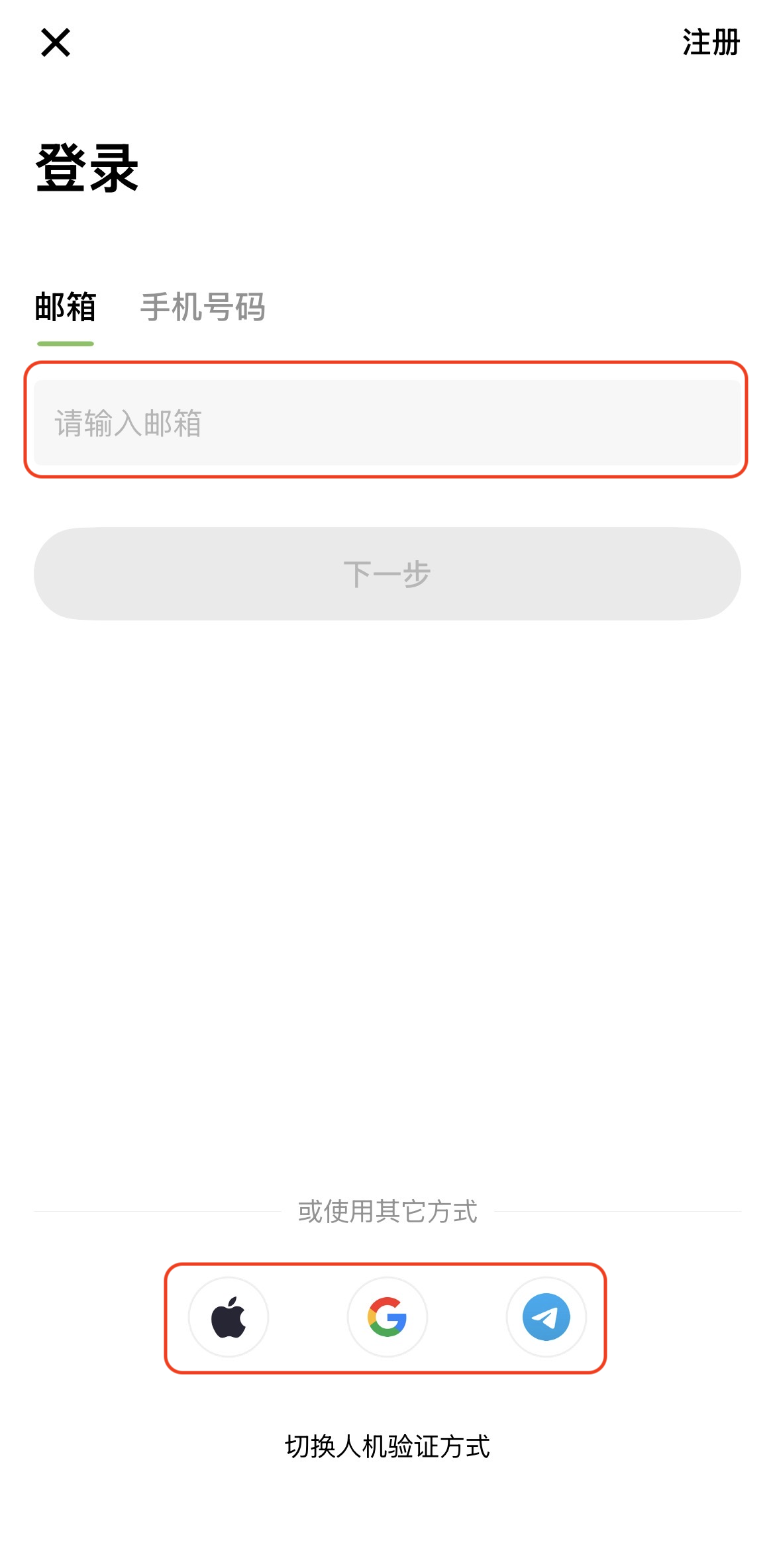Viewport: 775px width, 1568px height.
Task: Sign in with Apple
Action: tap(229, 1317)
